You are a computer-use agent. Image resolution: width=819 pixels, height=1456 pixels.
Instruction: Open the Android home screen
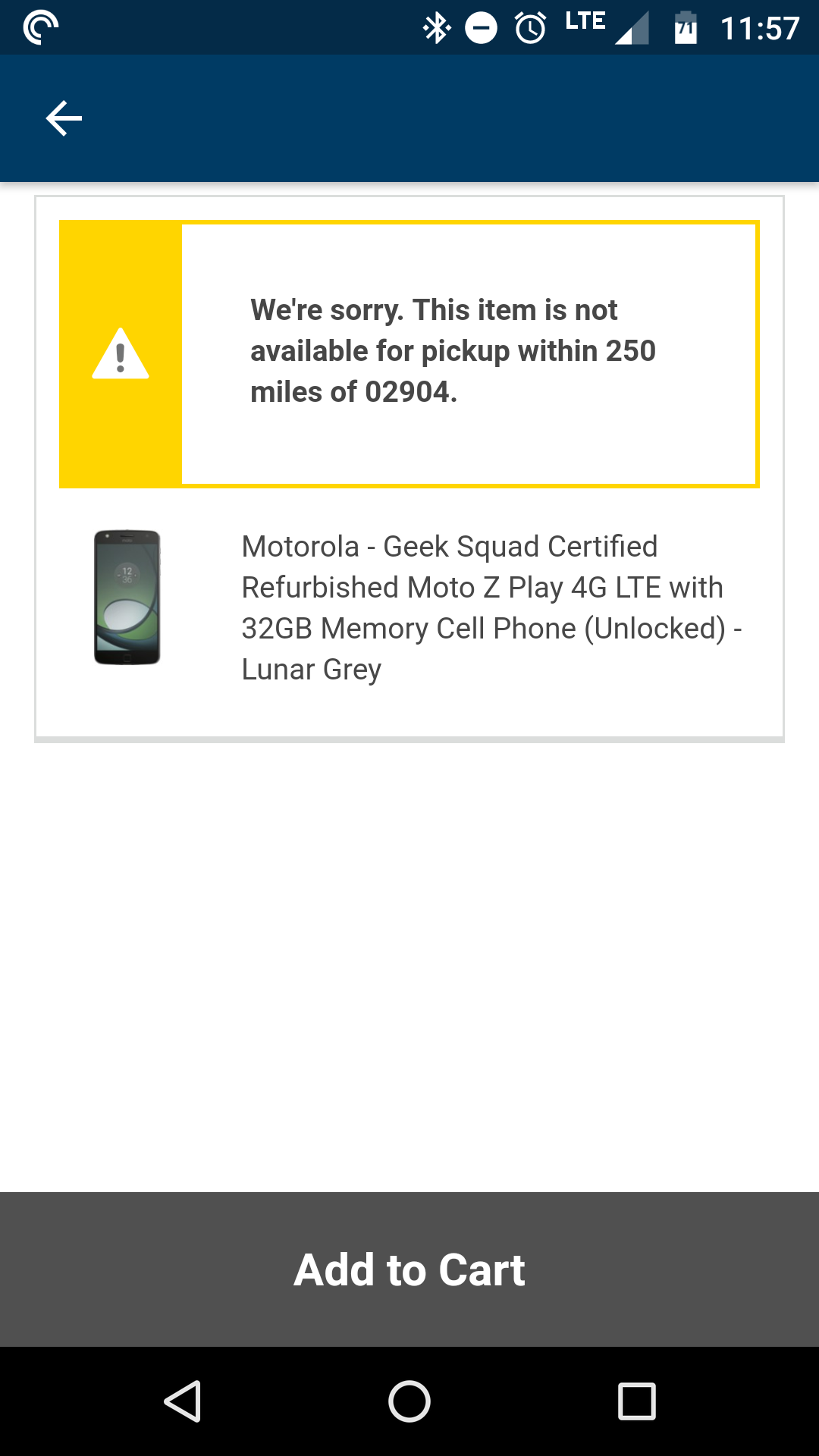(x=409, y=1401)
